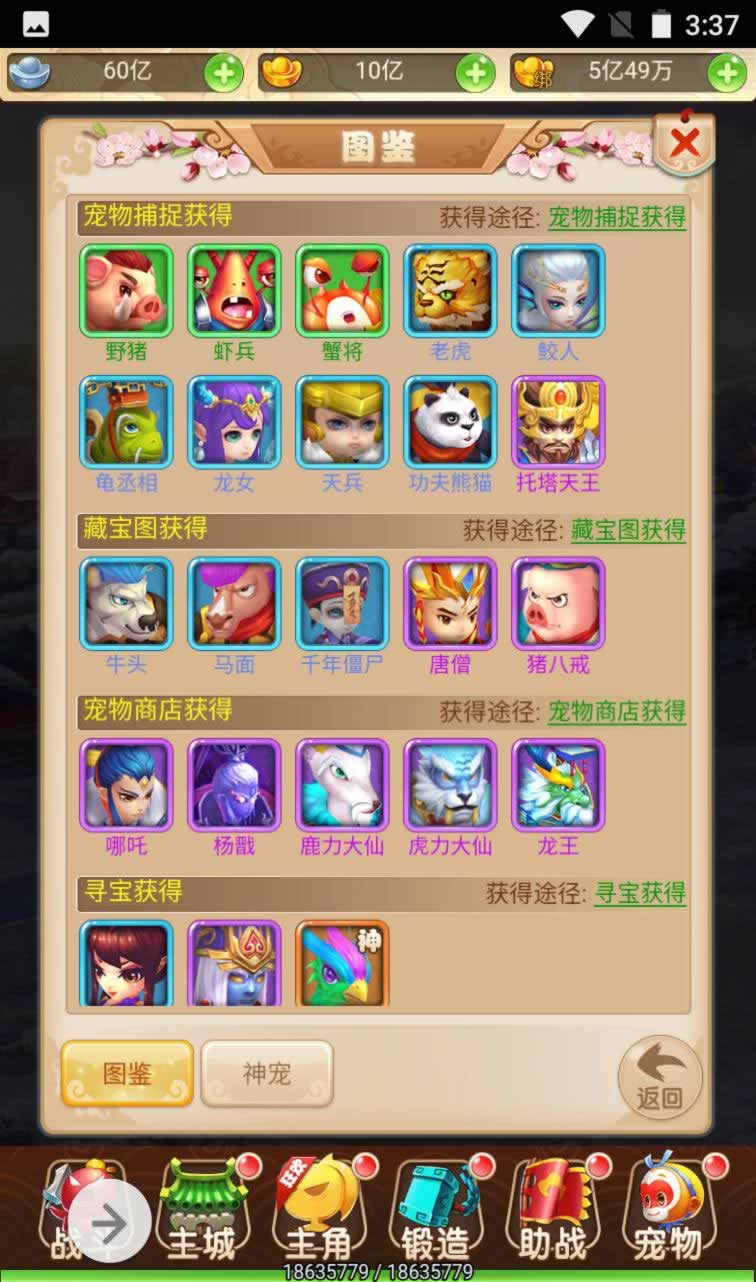Open the 寻宝获得 acquisition link
The height and width of the screenshot is (1282, 756).
click(640, 892)
